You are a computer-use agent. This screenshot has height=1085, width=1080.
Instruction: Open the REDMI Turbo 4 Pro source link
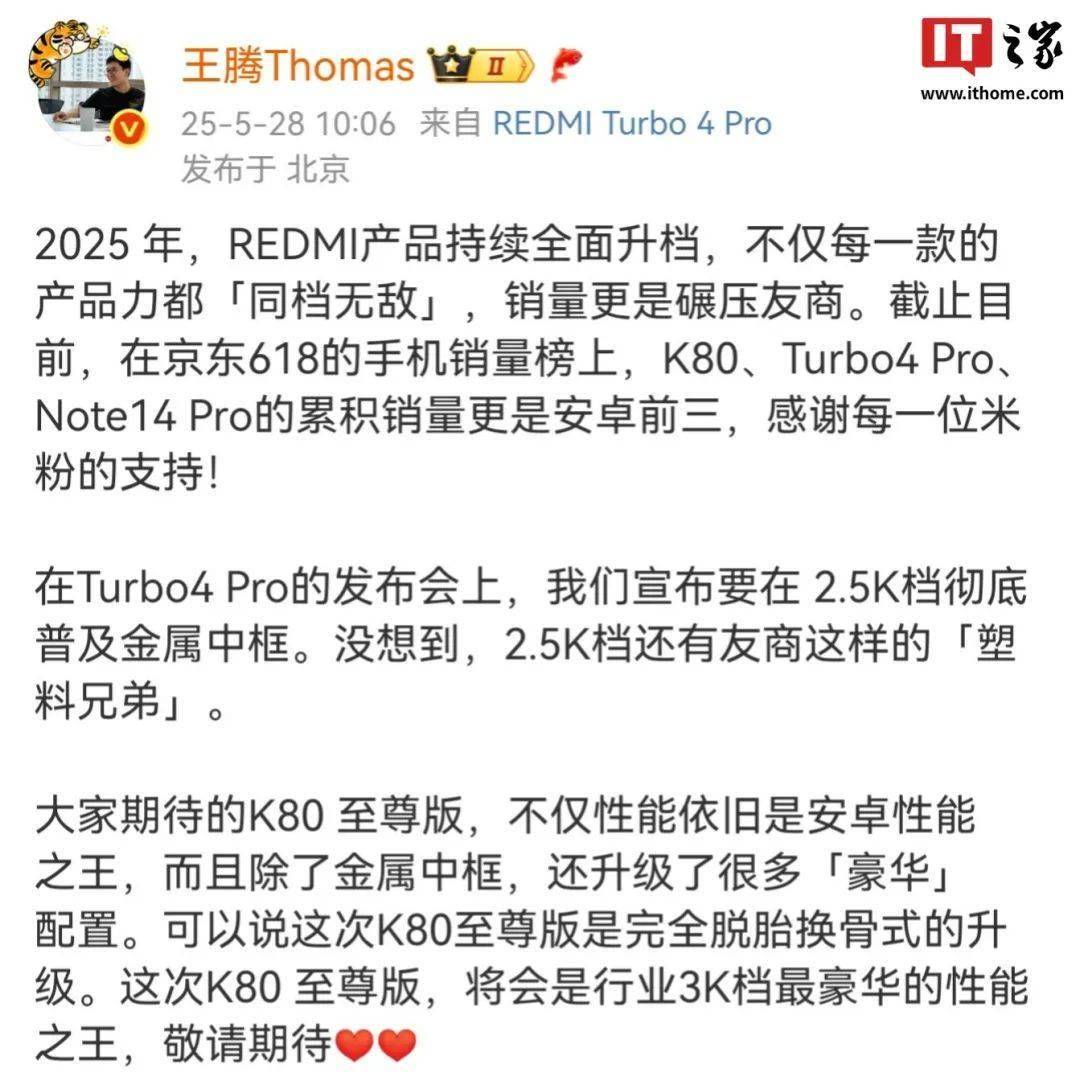(632, 123)
